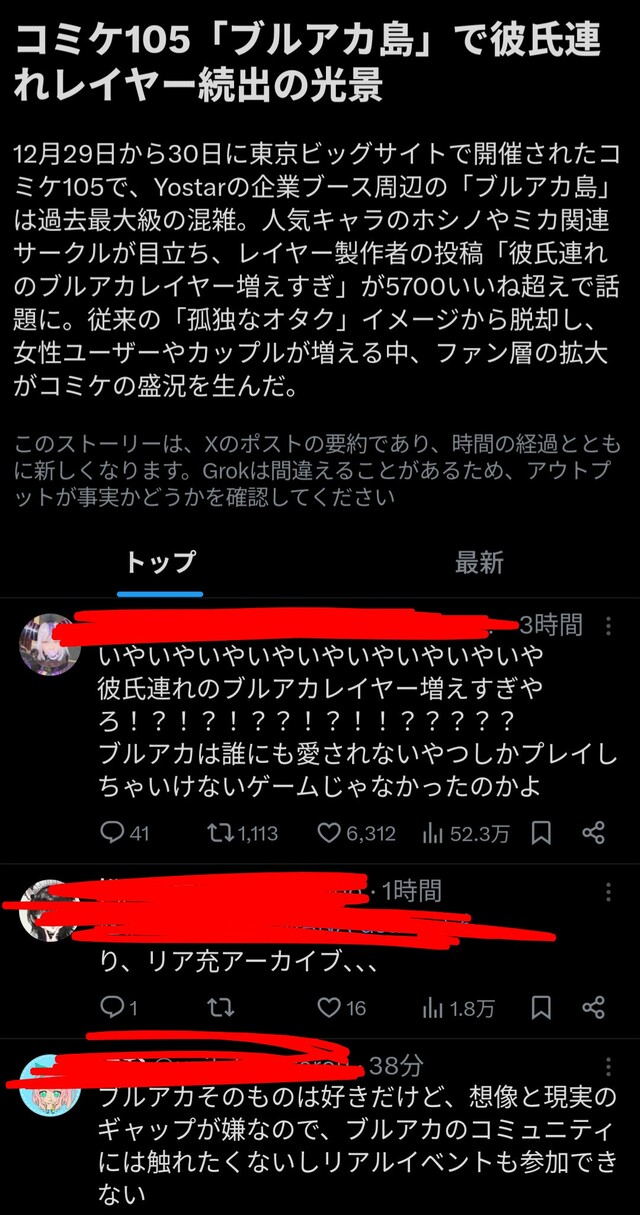Bookmark the リア充アーカイブ post
Viewport: 640px width, 1215px height.
541,1008
